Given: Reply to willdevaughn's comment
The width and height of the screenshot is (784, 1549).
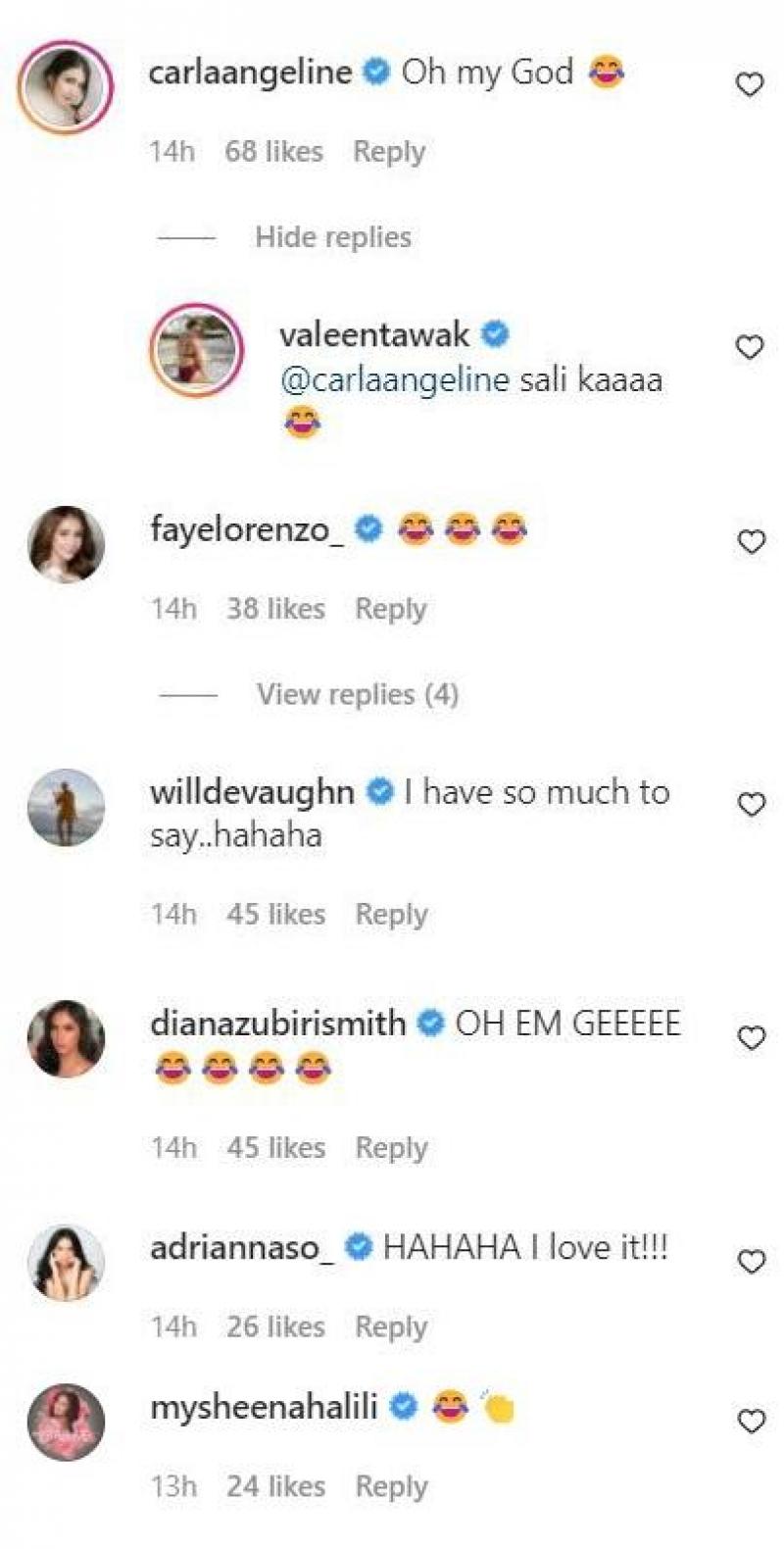Looking at the screenshot, I should [x=391, y=914].
